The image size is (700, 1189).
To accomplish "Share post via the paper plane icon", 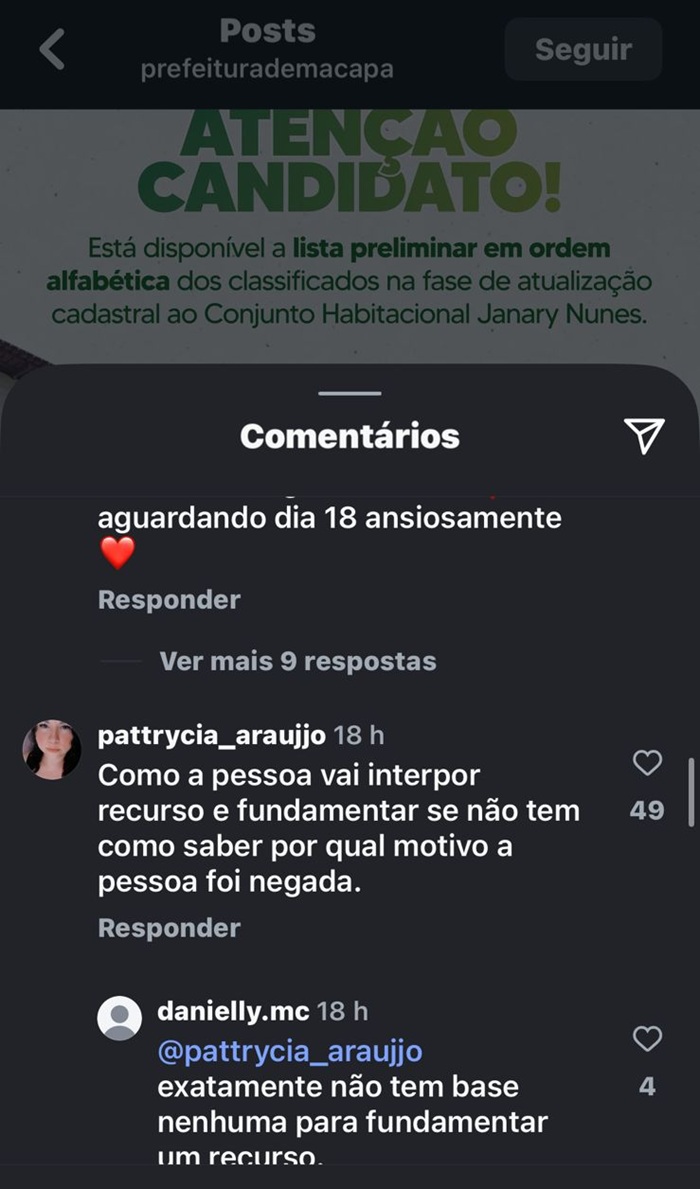I will click(x=644, y=435).
